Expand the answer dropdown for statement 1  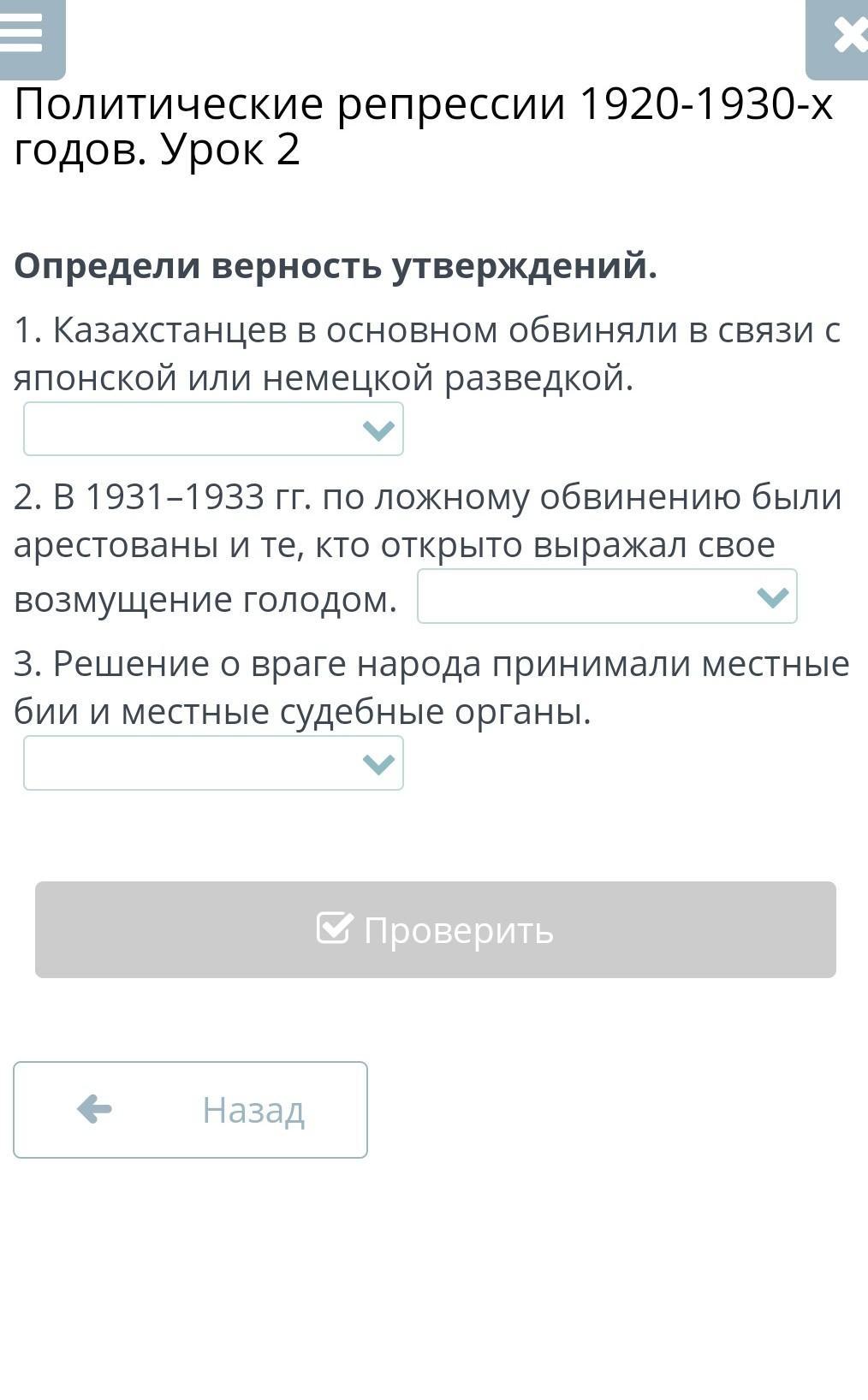click(213, 429)
